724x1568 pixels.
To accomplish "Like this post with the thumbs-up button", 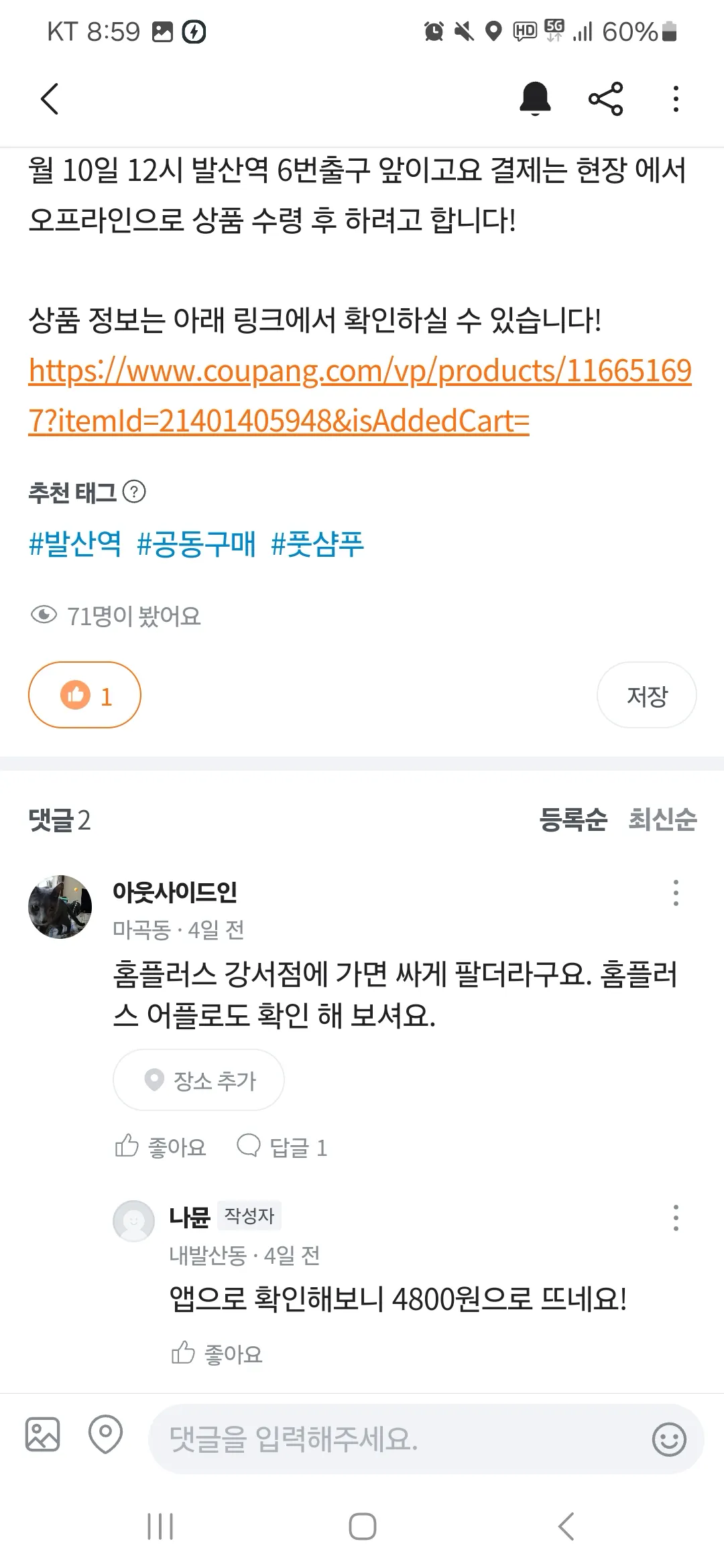I will tap(84, 695).
